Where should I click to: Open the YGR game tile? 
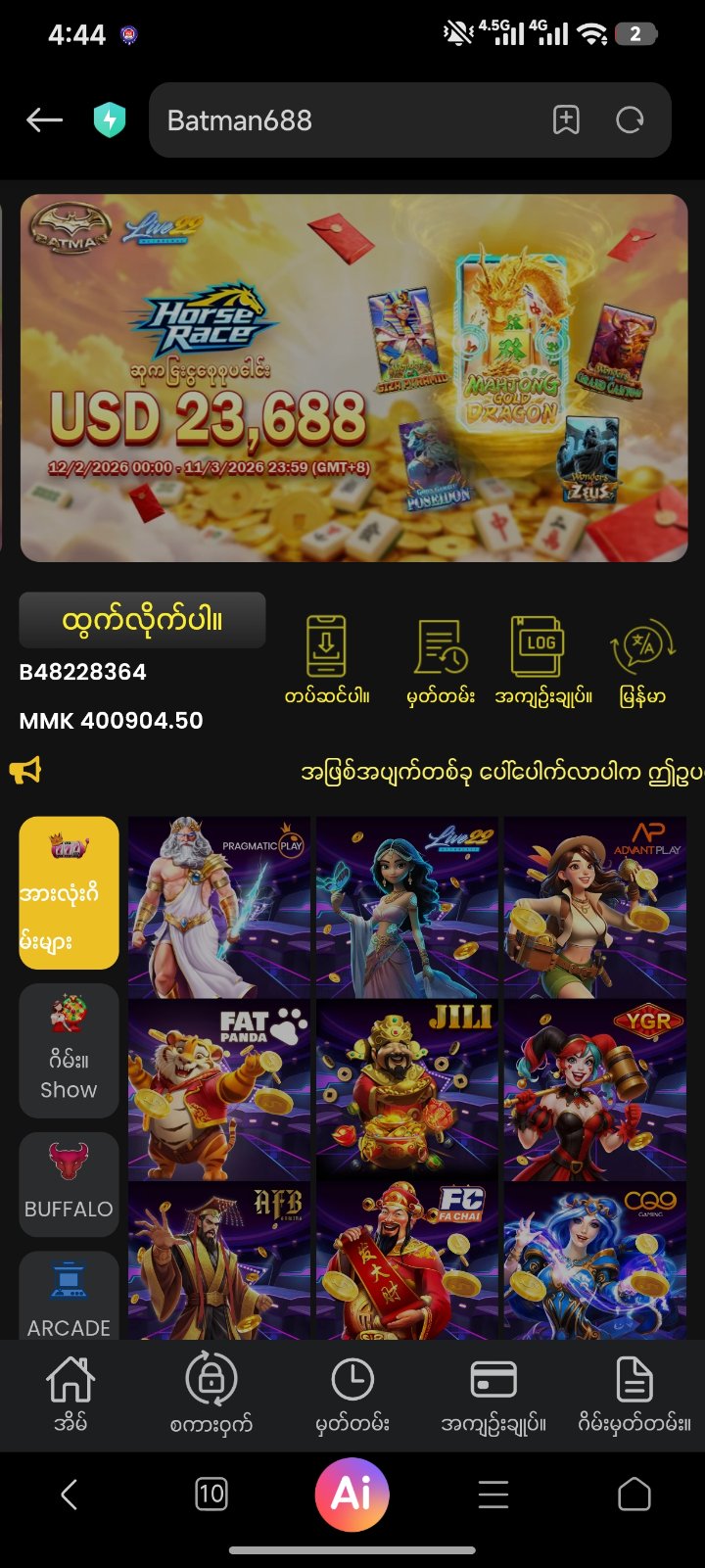point(594,1089)
